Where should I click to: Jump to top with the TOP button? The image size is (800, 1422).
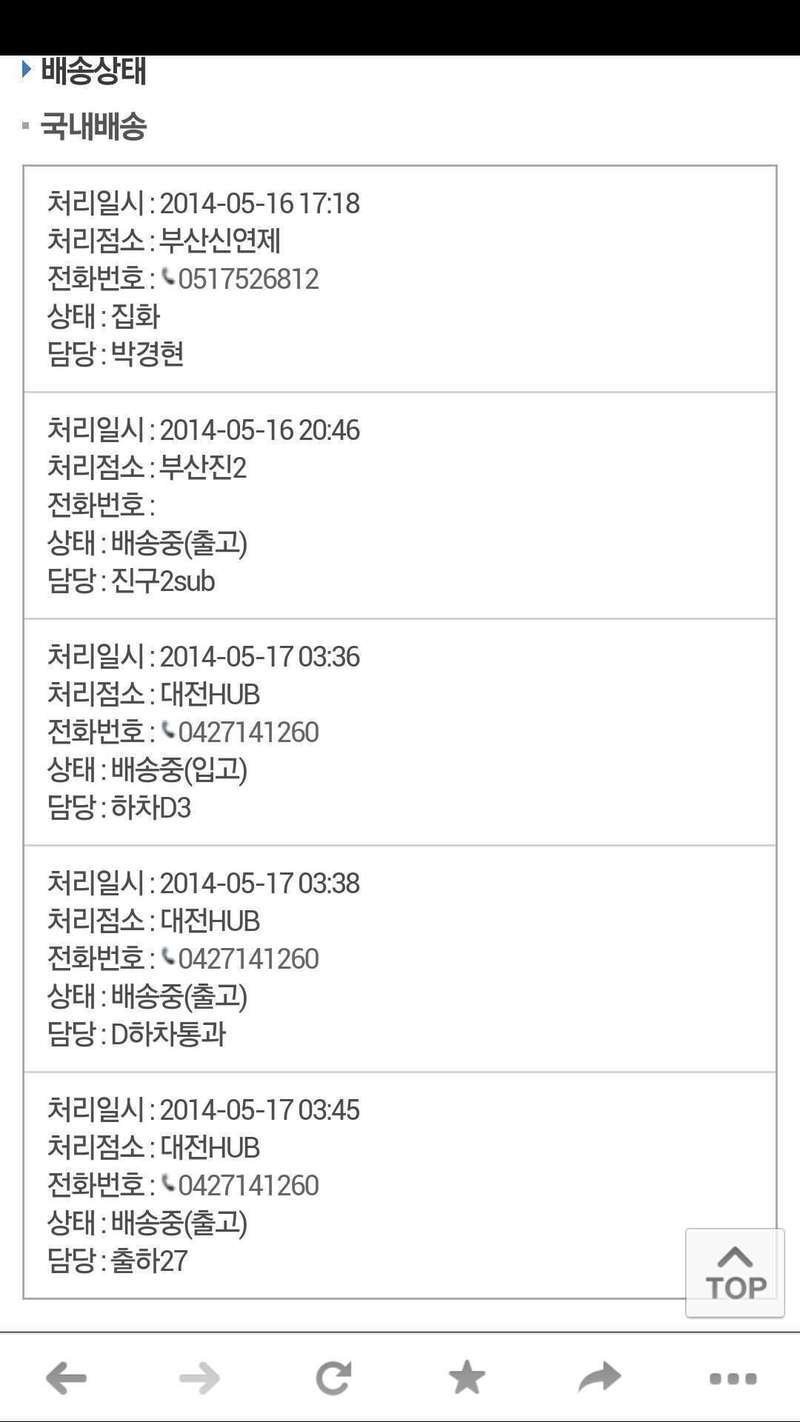735,1273
